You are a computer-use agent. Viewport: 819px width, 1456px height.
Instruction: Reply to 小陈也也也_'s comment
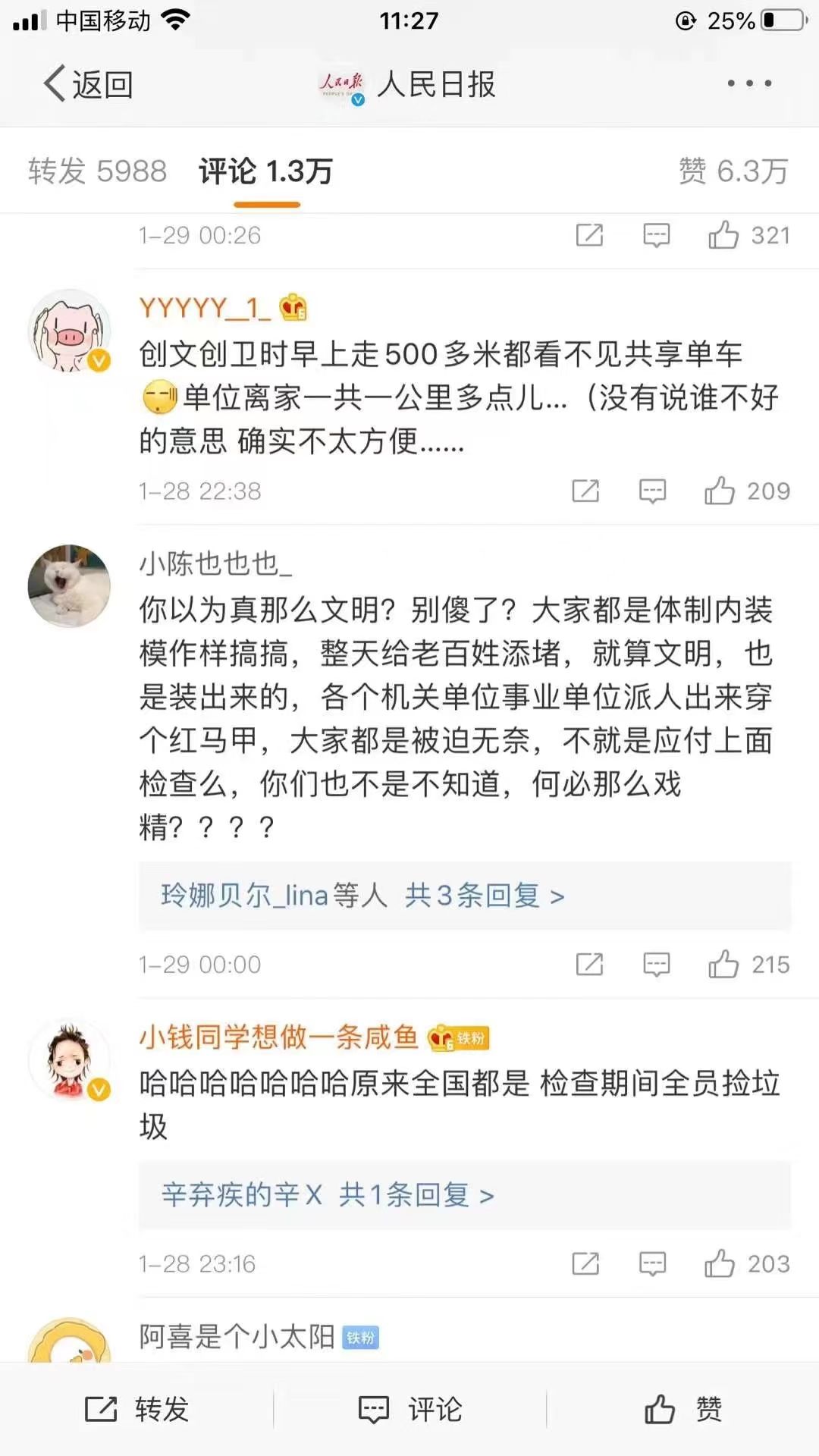656,965
